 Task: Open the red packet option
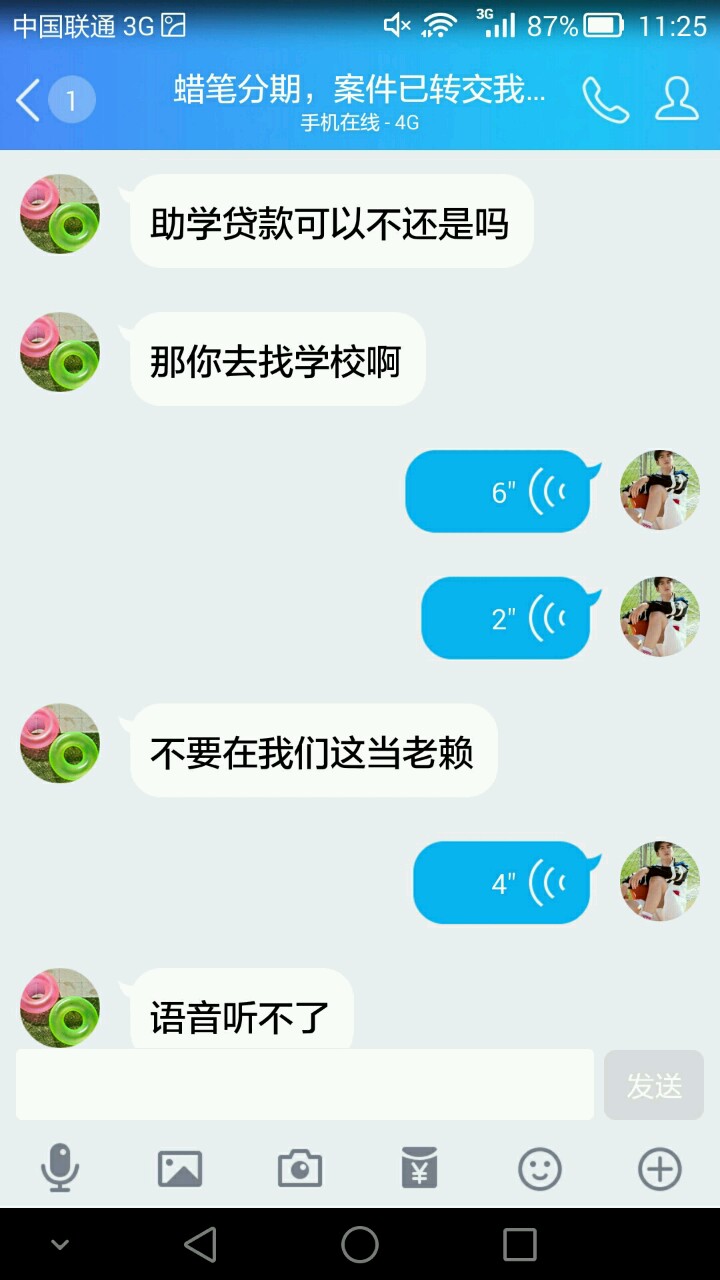click(x=420, y=1168)
